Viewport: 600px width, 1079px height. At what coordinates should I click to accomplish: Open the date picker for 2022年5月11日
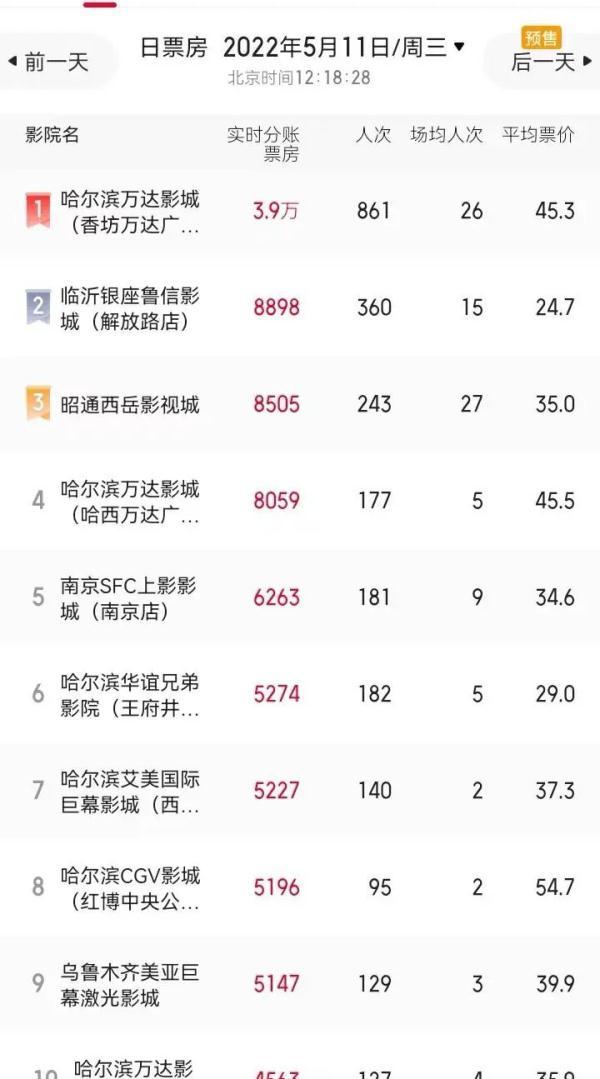[343, 47]
